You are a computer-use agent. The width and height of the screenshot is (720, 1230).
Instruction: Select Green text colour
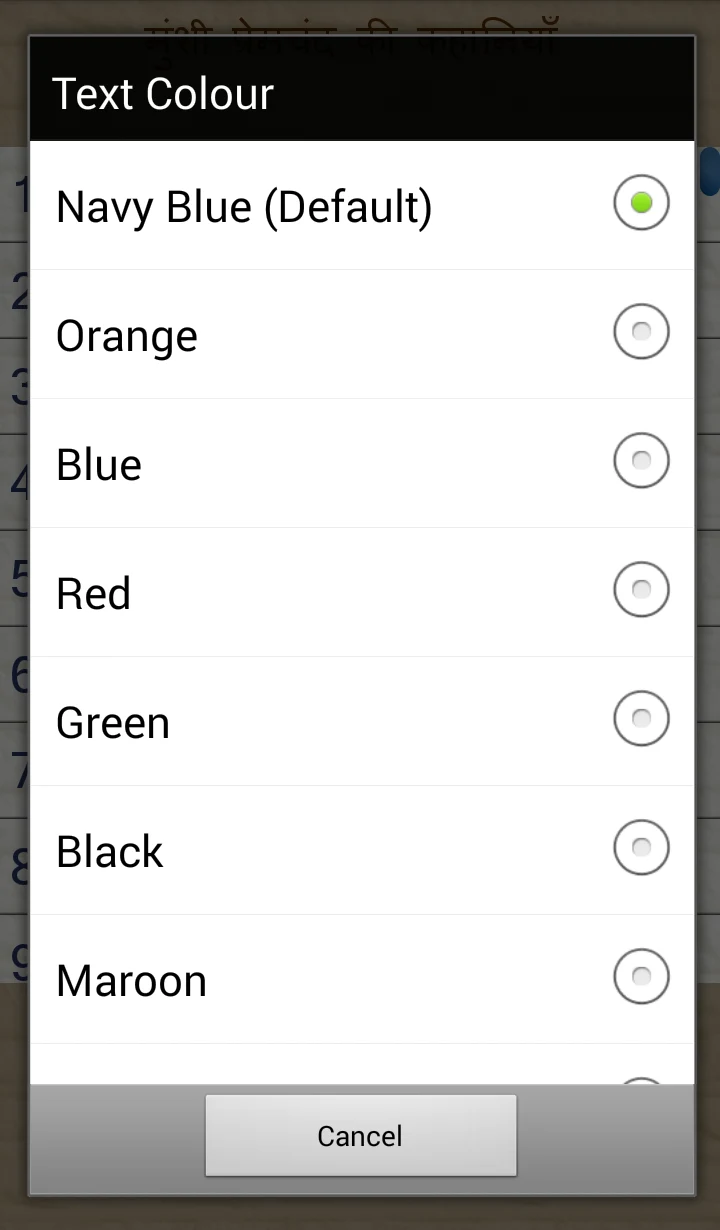(362, 721)
